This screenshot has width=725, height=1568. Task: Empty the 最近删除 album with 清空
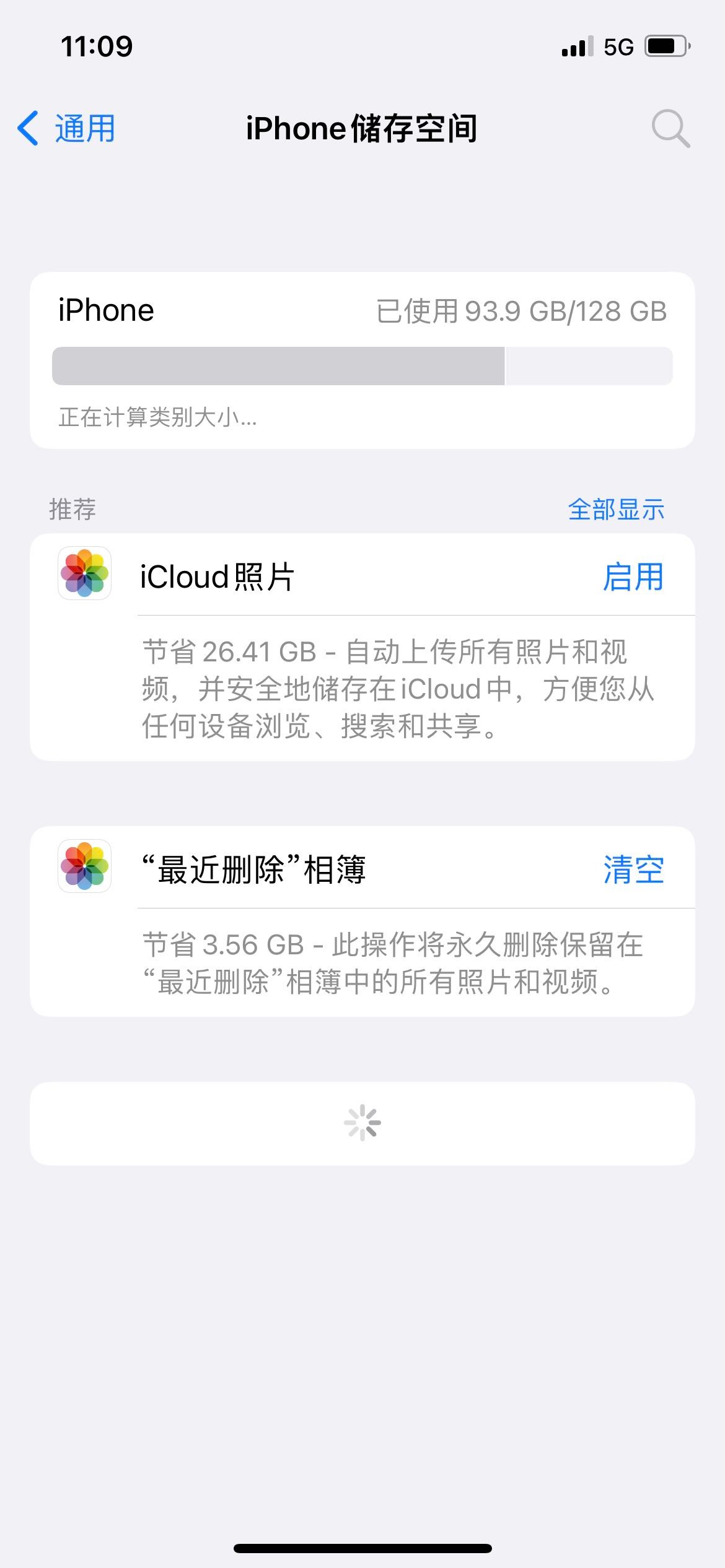pos(633,869)
